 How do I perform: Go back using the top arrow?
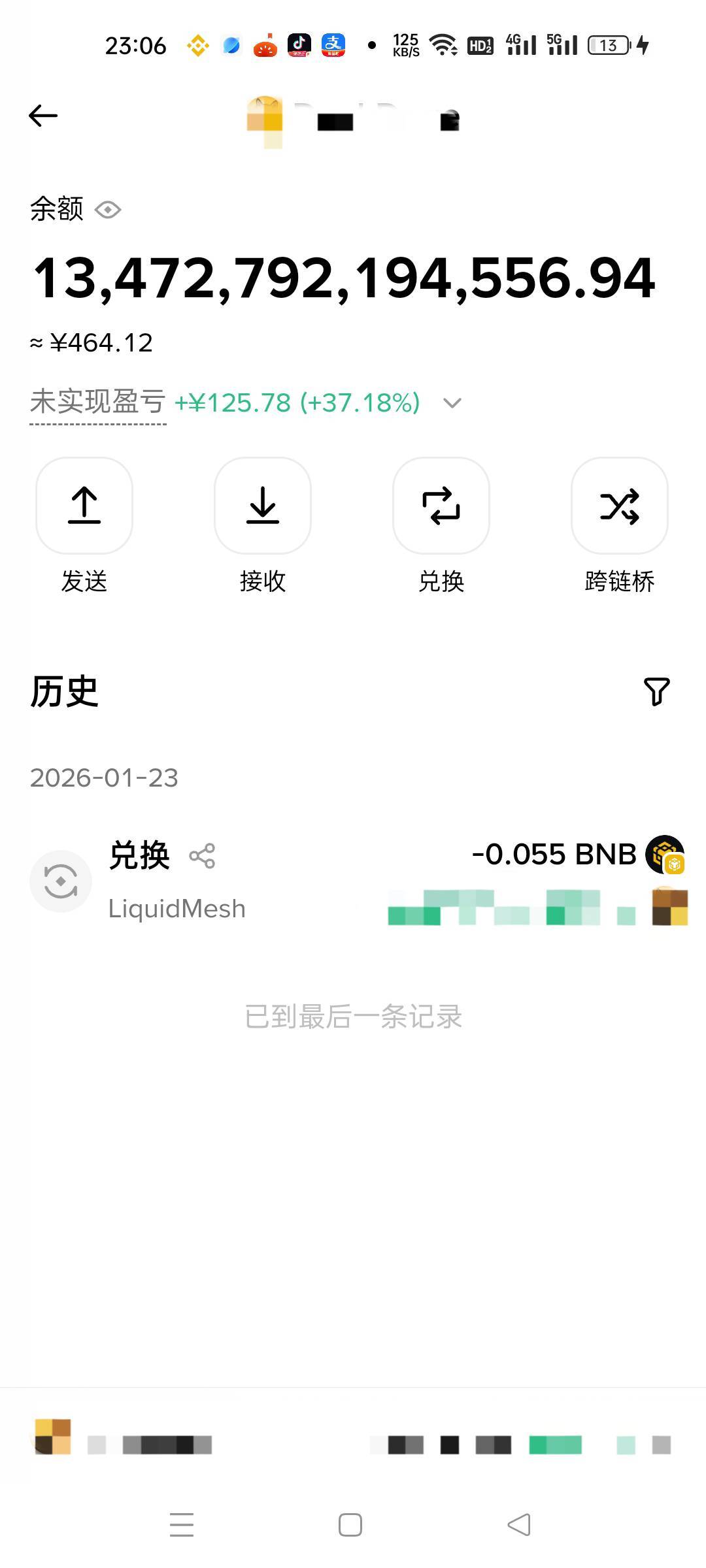pos(43,116)
